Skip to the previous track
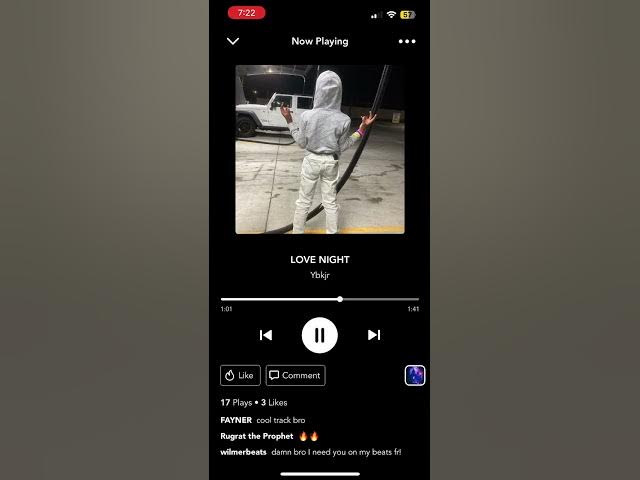Screen dimensions: 640x480 tap(266, 335)
